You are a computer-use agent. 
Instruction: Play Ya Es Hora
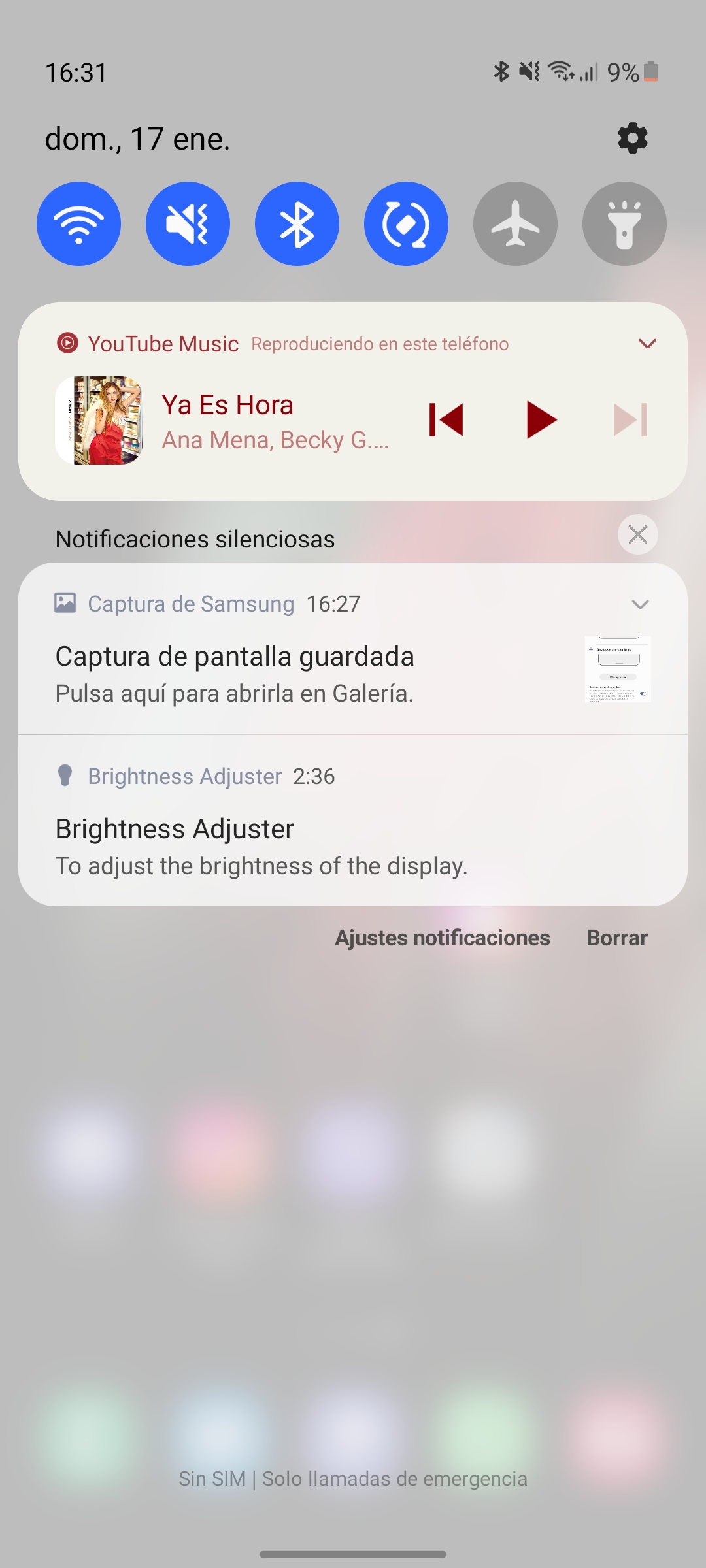(x=541, y=419)
